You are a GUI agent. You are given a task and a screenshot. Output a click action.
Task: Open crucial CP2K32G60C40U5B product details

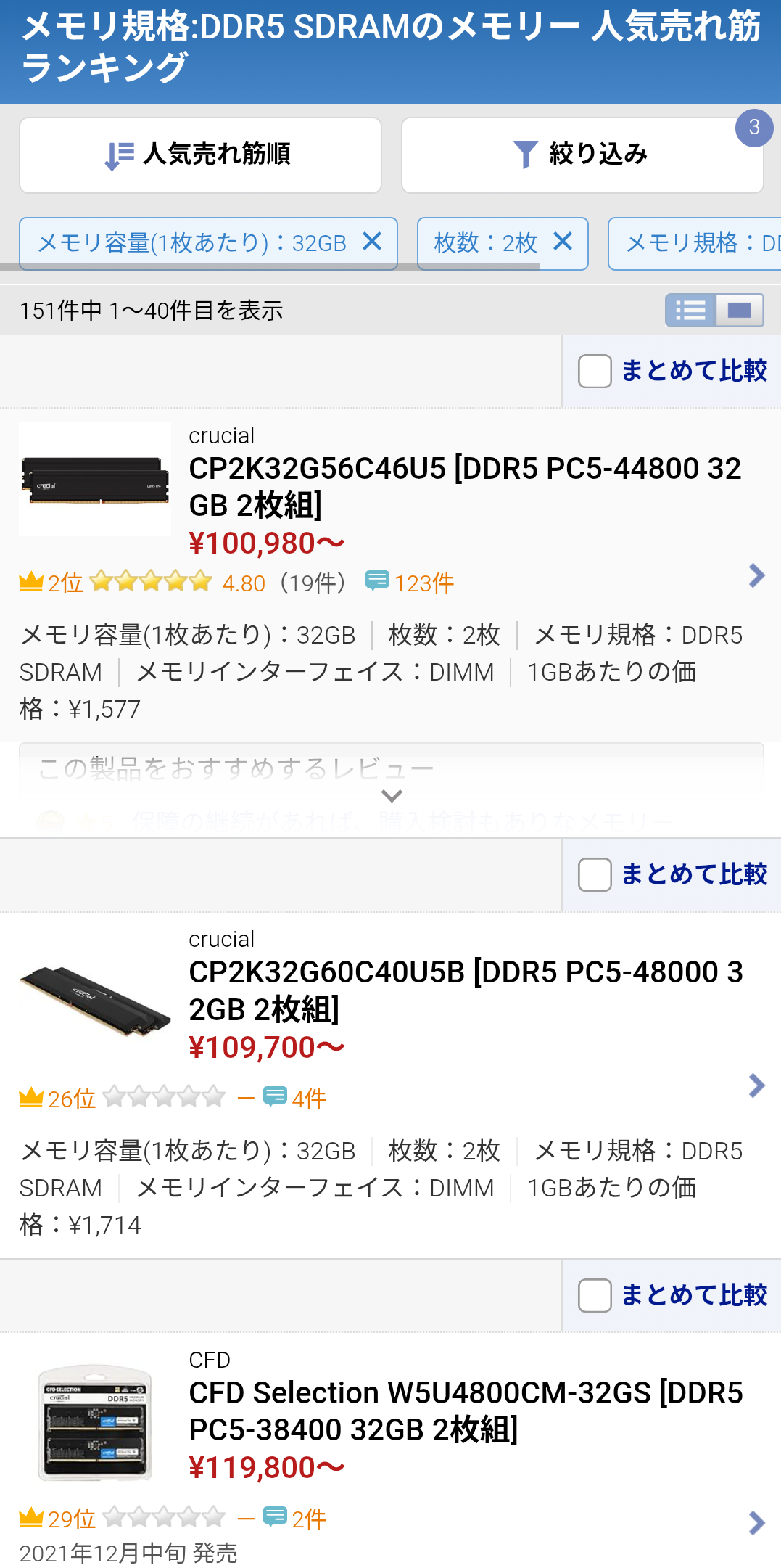pyautogui.click(x=464, y=990)
